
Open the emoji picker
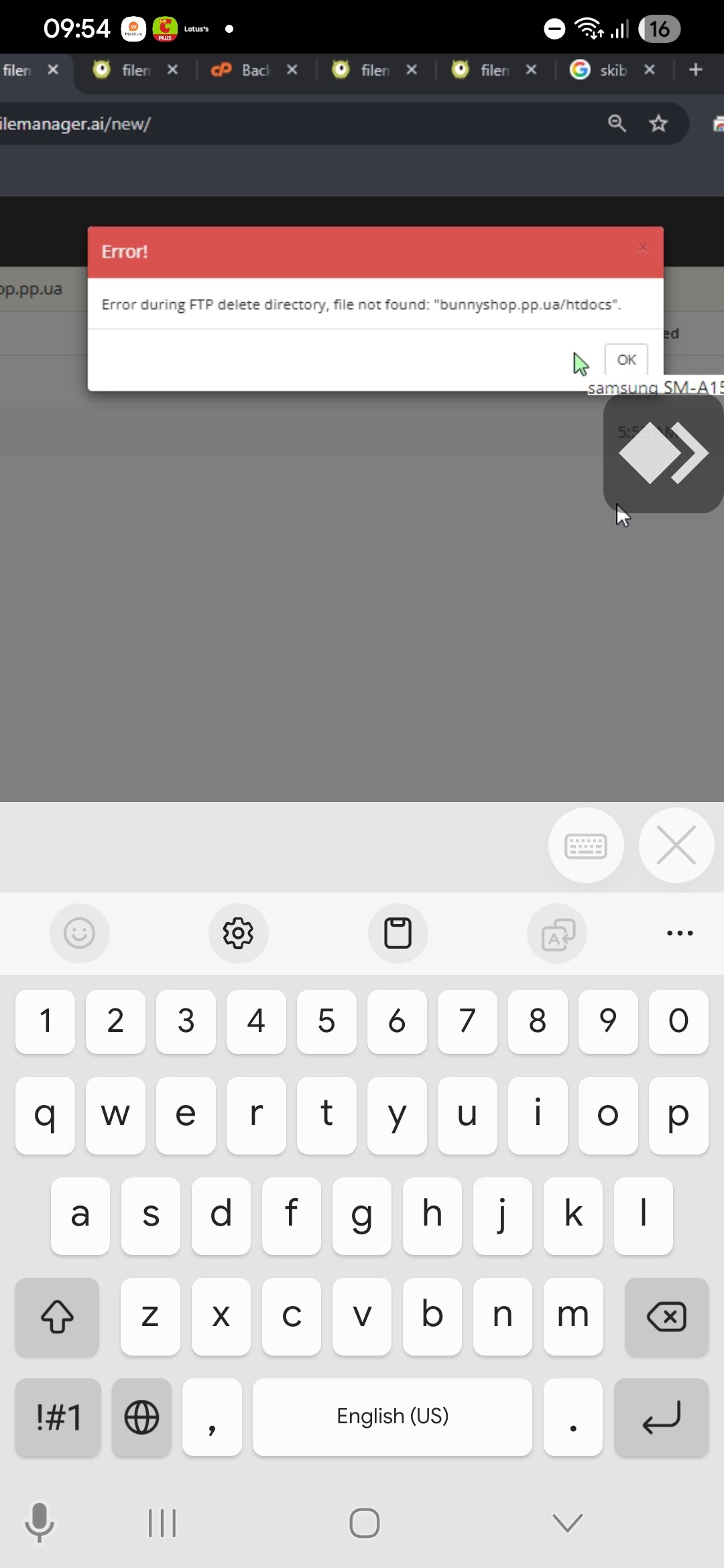pyautogui.click(x=80, y=933)
